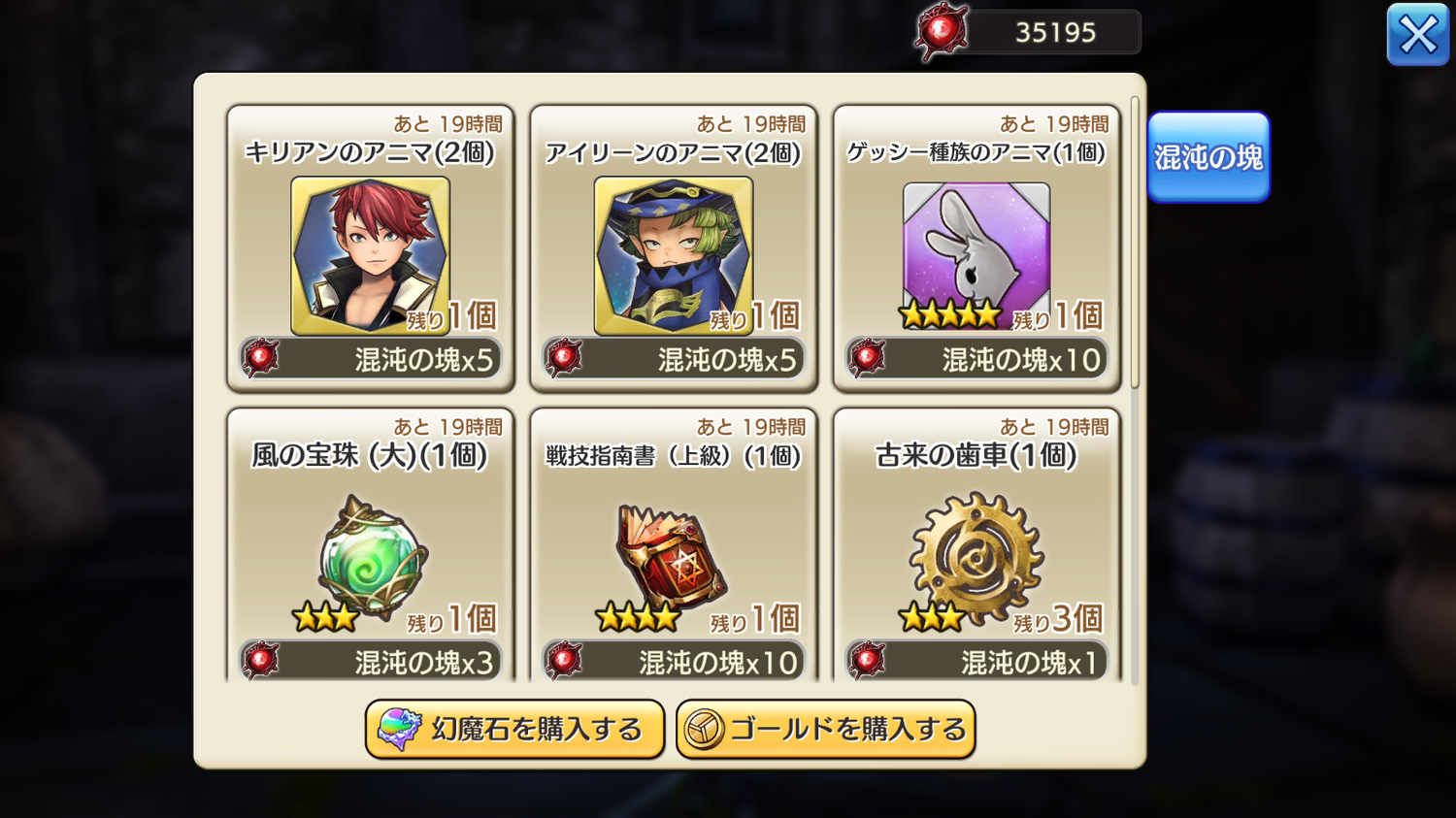The width and height of the screenshot is (1456, 818).
Task: Open the キリアンのアニマ item card
Action: [370, 248]
